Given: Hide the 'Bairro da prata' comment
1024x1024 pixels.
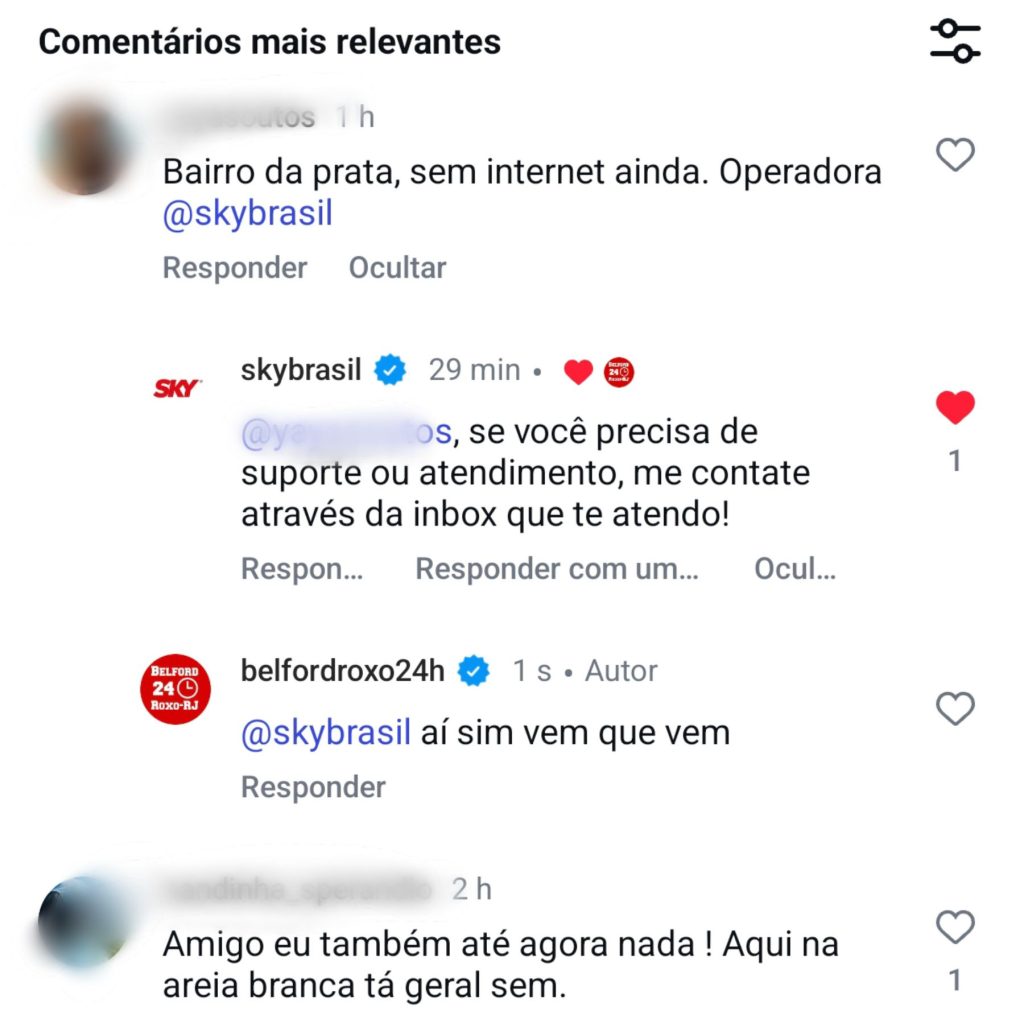Looking at the screenshot, I should pos(397,268).
